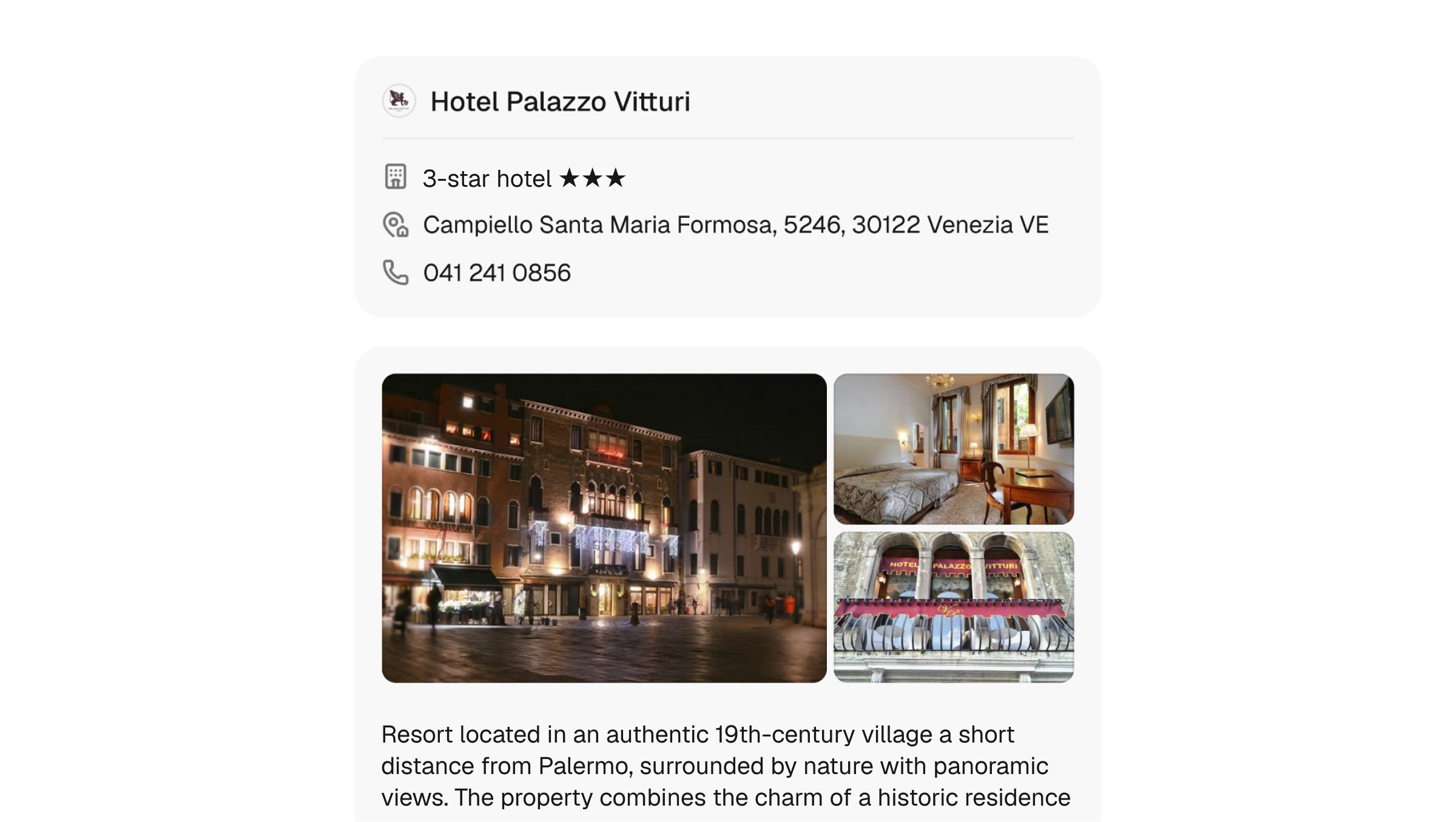Open the Campiello Santa Maria Formosa address
The image size is (1456, 822).
pyautogui.click(x=735, y=225)
